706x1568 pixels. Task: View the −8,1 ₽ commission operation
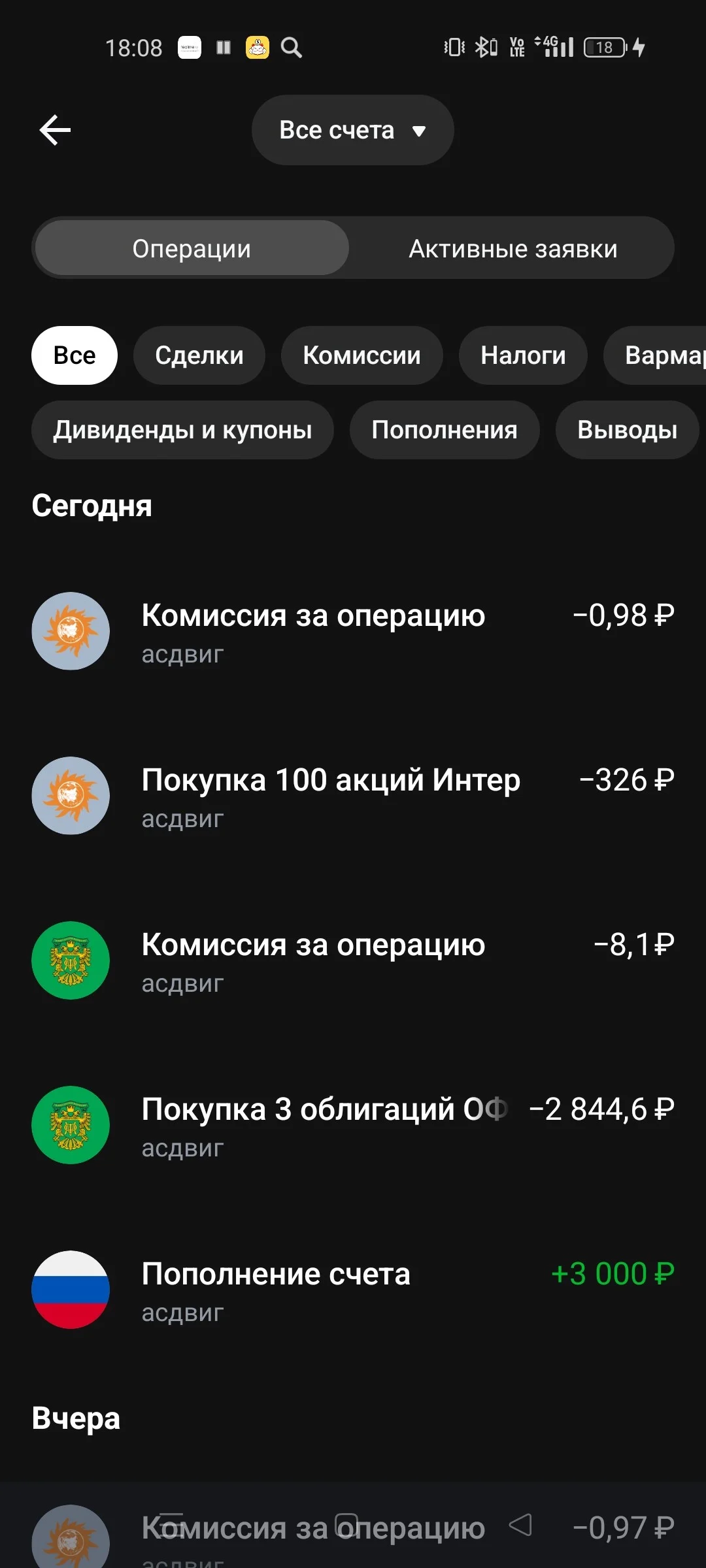pyautogui.click(x=353, y=960)
